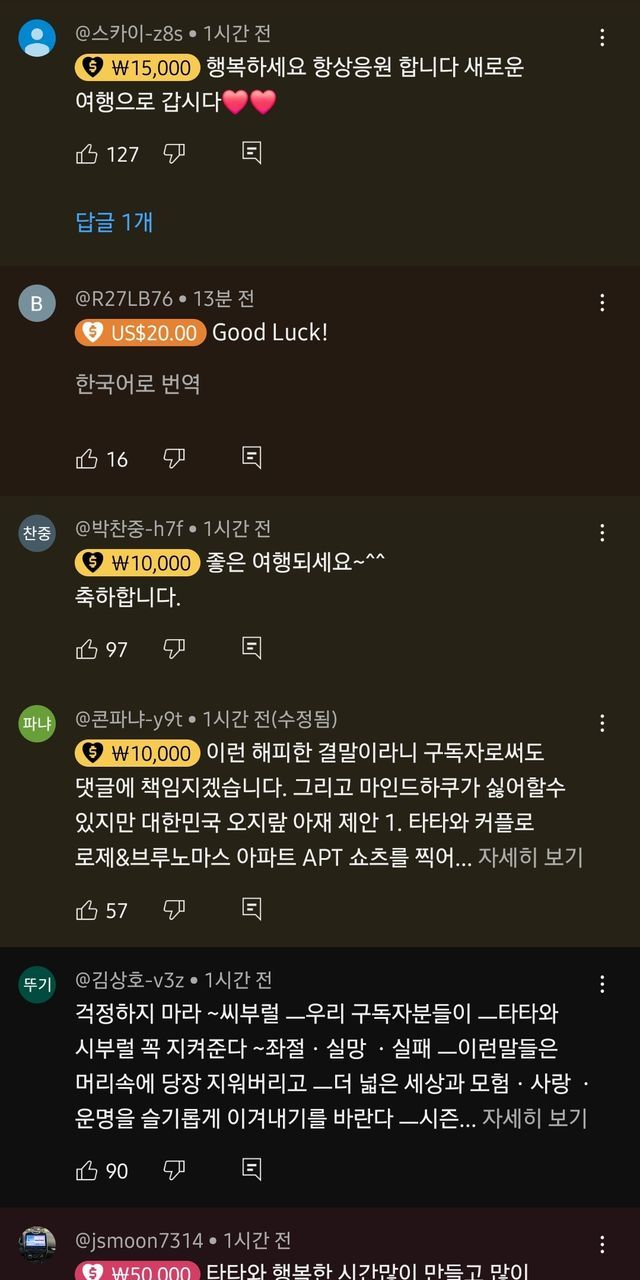Open overflow menu for @박찬중-h7f's comment

point(602,533)
